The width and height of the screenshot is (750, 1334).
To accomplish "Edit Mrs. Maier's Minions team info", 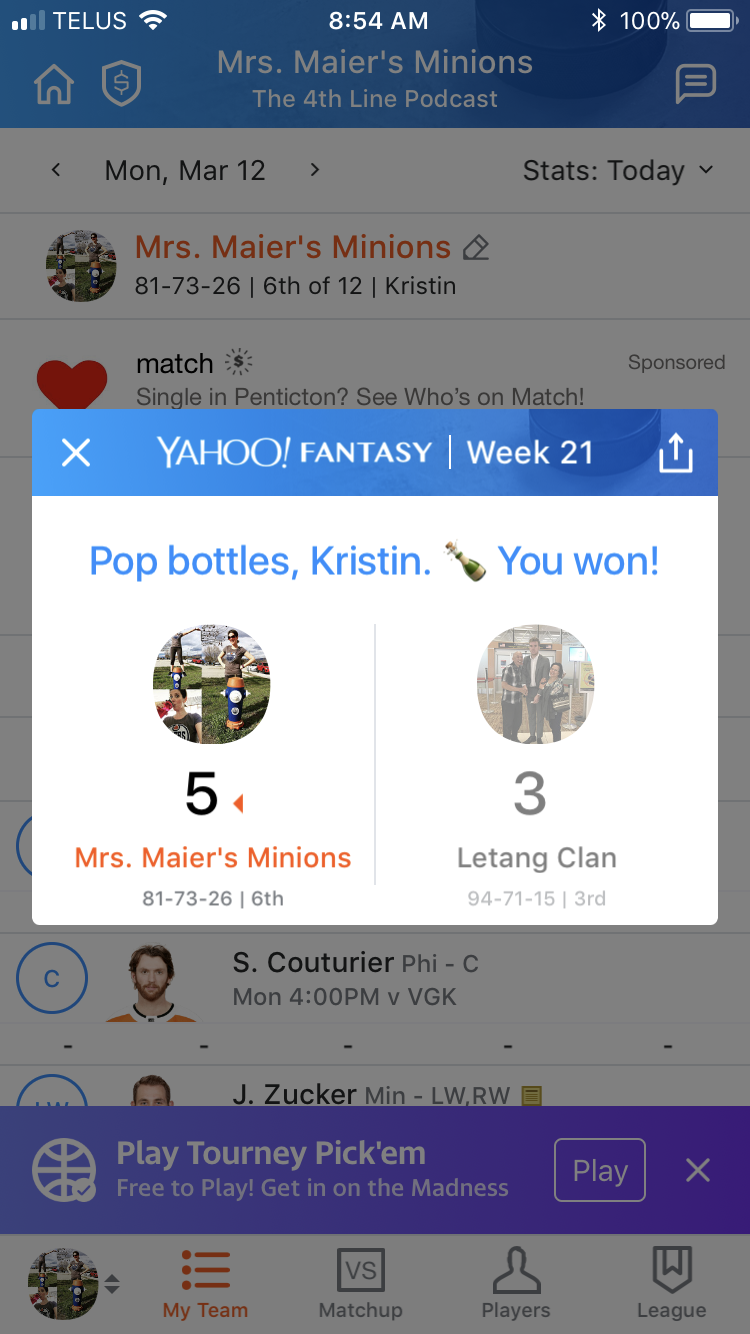I will 477,248.
